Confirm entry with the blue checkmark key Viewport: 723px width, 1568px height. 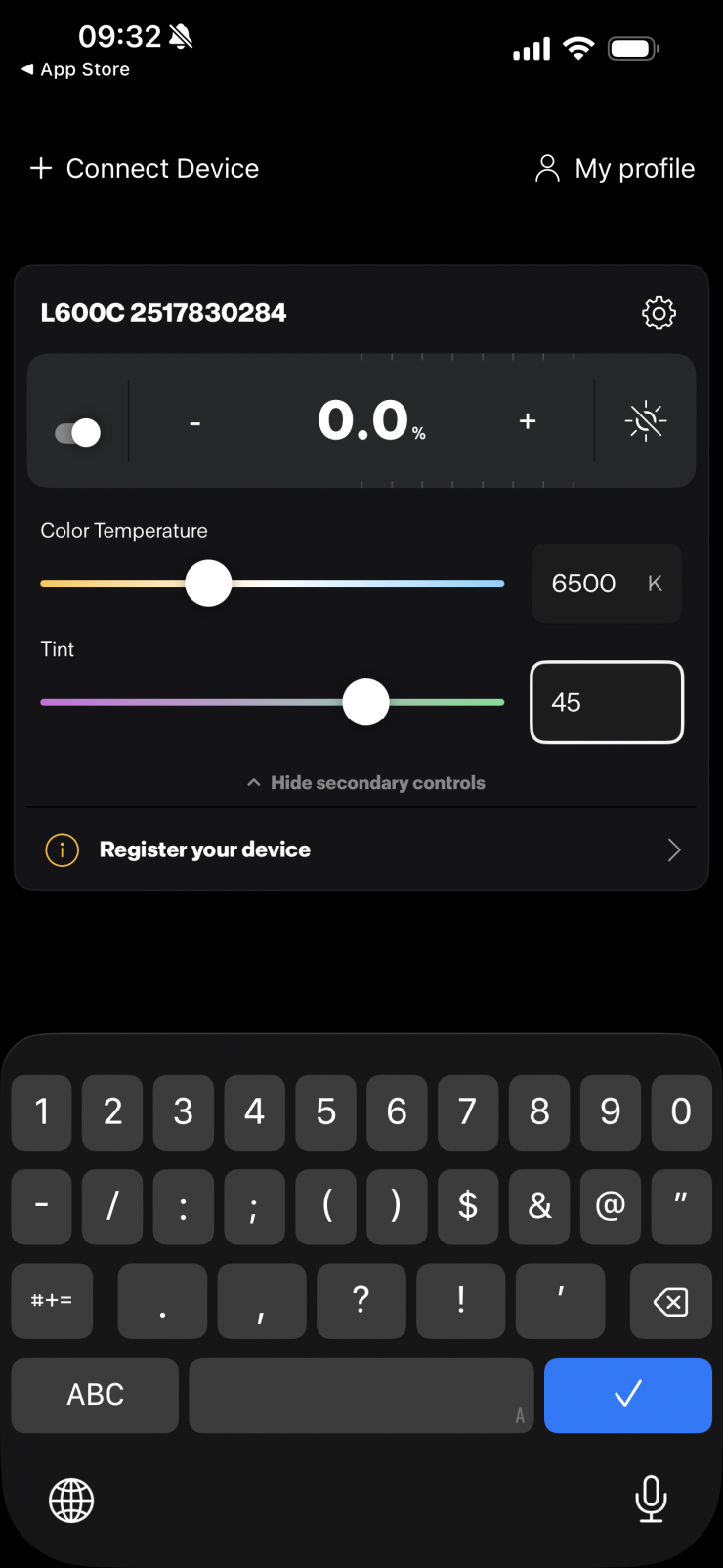click(627, 1395)
